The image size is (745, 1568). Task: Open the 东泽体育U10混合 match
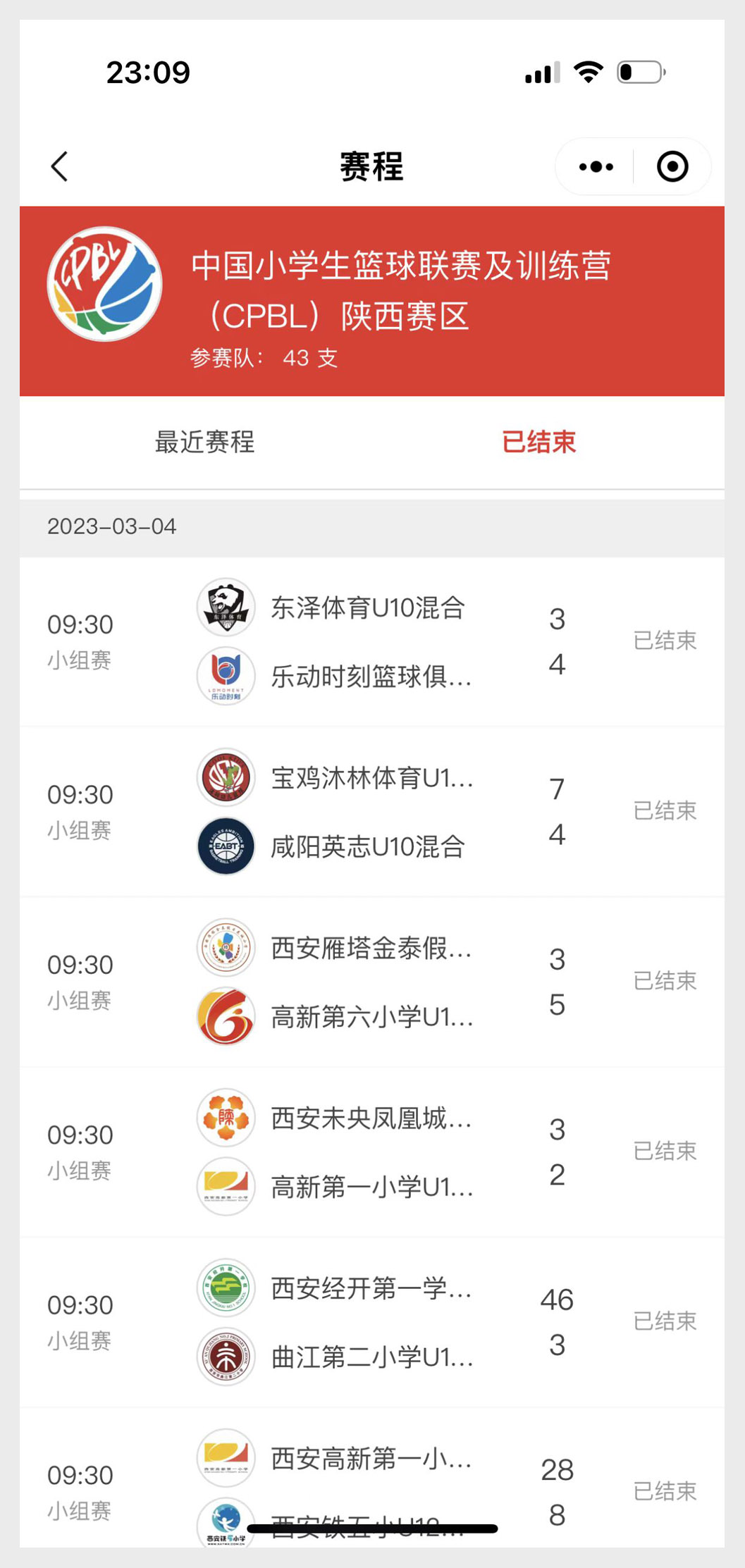tap(372, 642)
